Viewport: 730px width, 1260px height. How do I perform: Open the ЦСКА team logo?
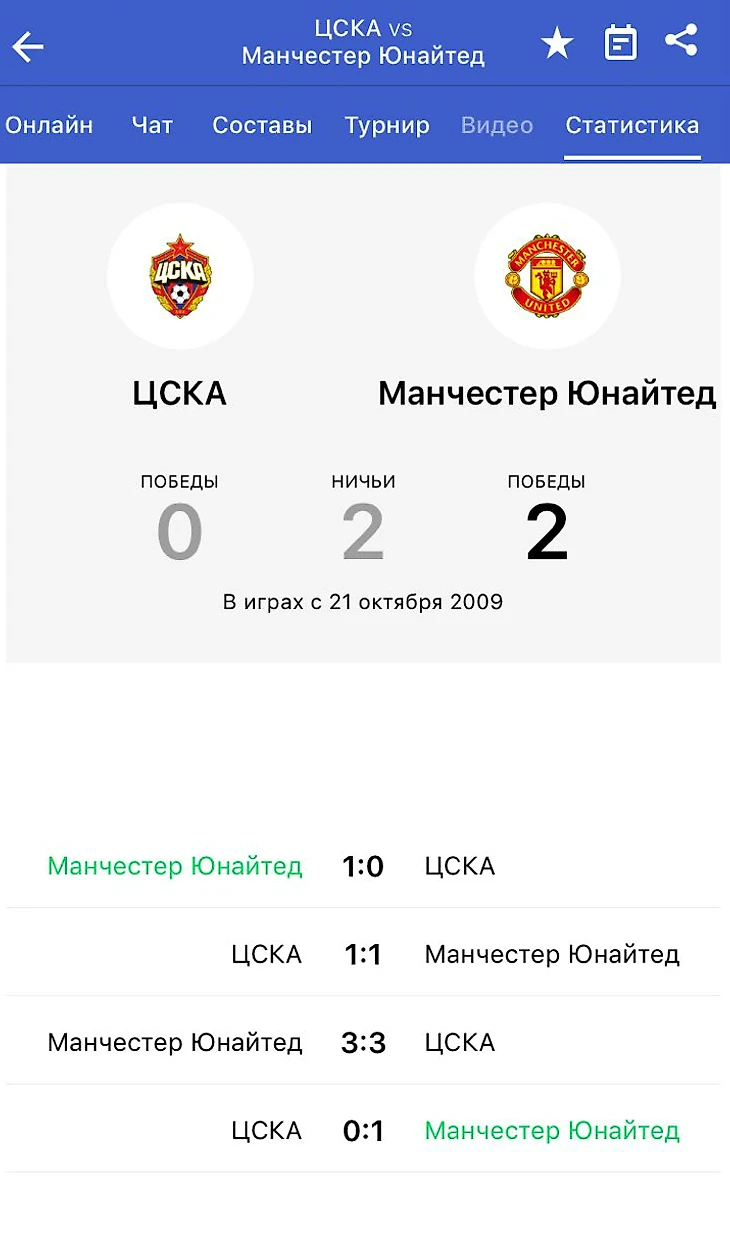pos(180,276)
